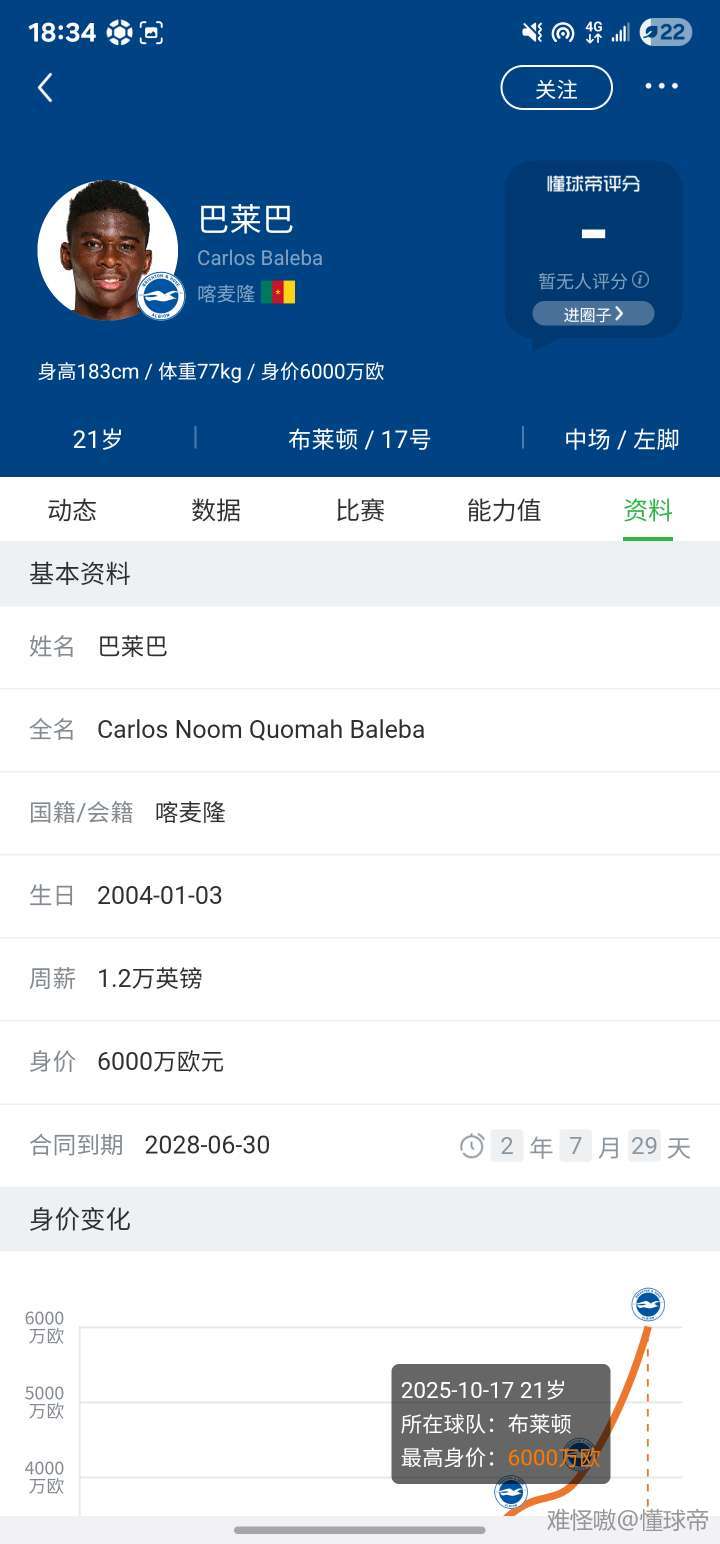Tap the latest Brighton marker on value chart
The height and width of the screenshot is (1544, 720).
[x=648, y=1305]
